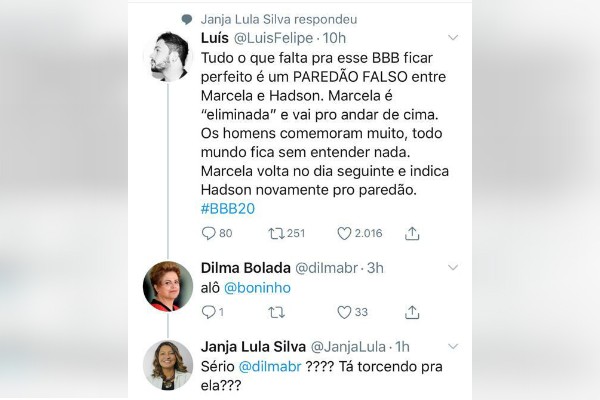The width and height of the screenshot is (600, 400).
Task: Retweet Dilma Bolada's tweet
Action: pyautogui.click(x=277, y=312)
